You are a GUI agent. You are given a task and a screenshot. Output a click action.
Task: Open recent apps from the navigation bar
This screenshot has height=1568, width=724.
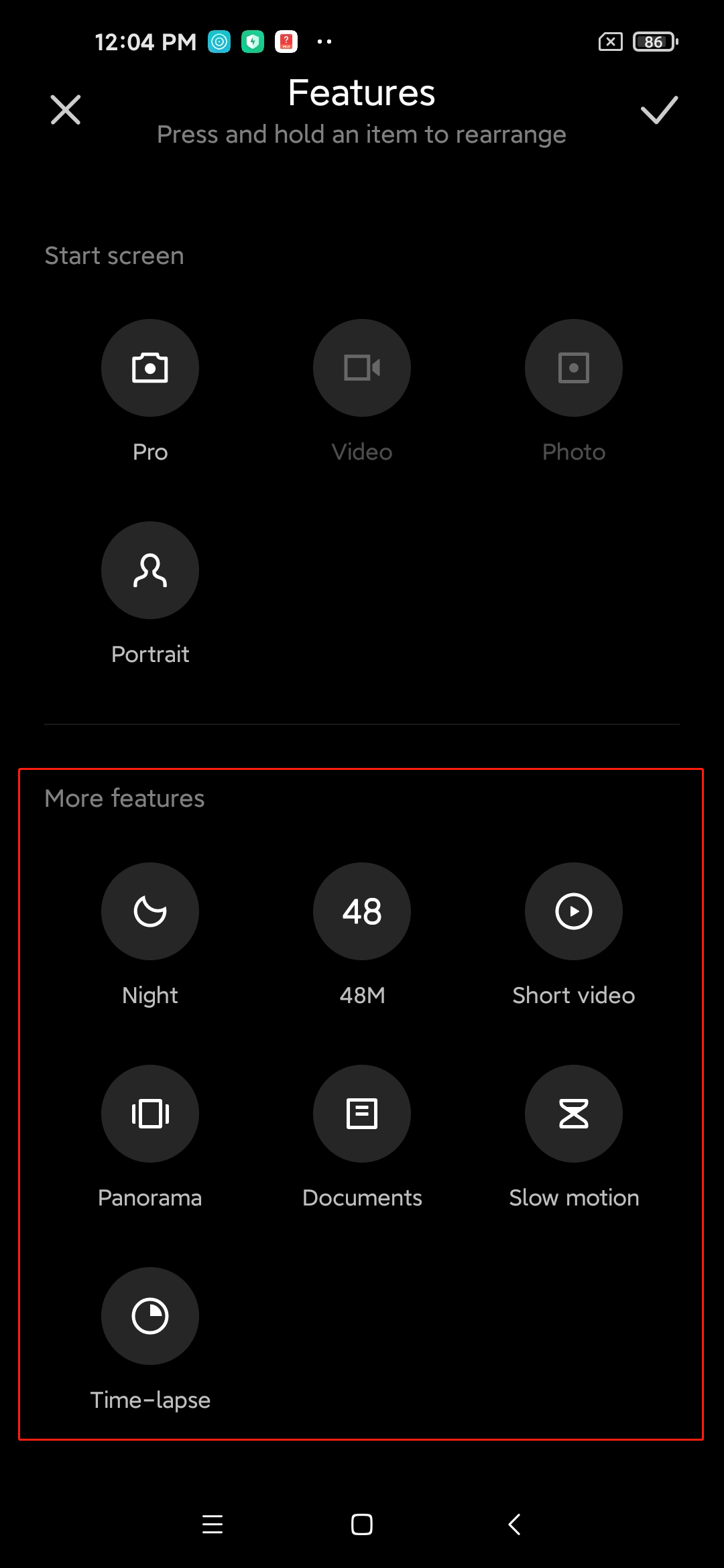(x=213, y=1524)
